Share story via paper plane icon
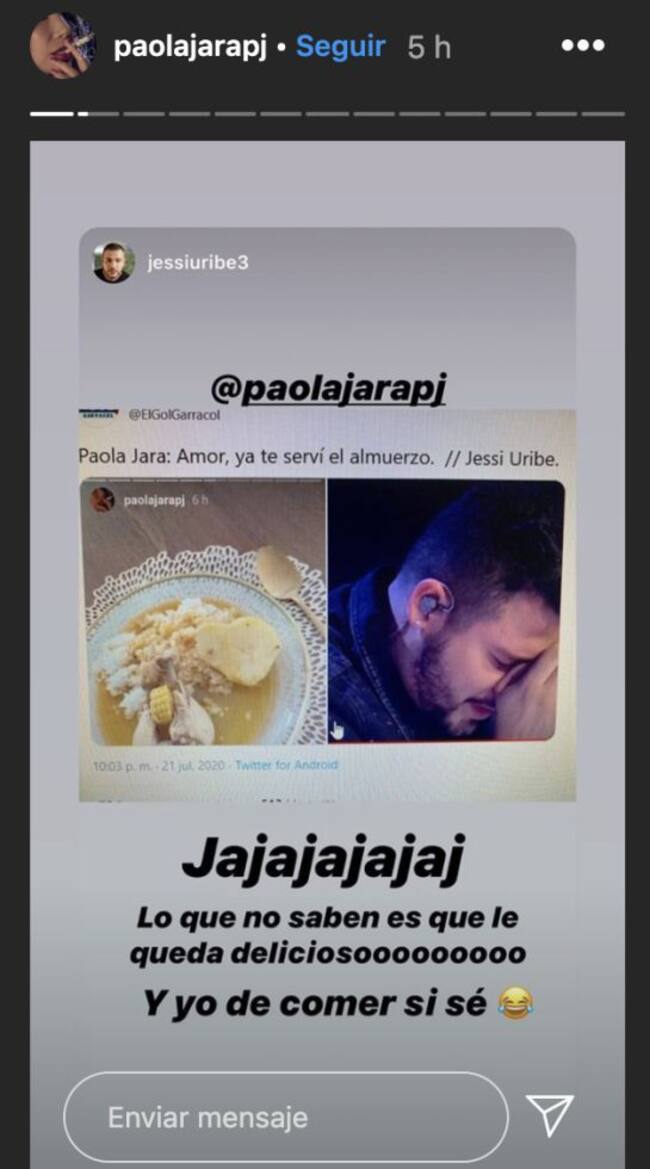Image resolution: width=650 pixels, height=1169 pixels. pyautogui.click(x=549, y=1115)
